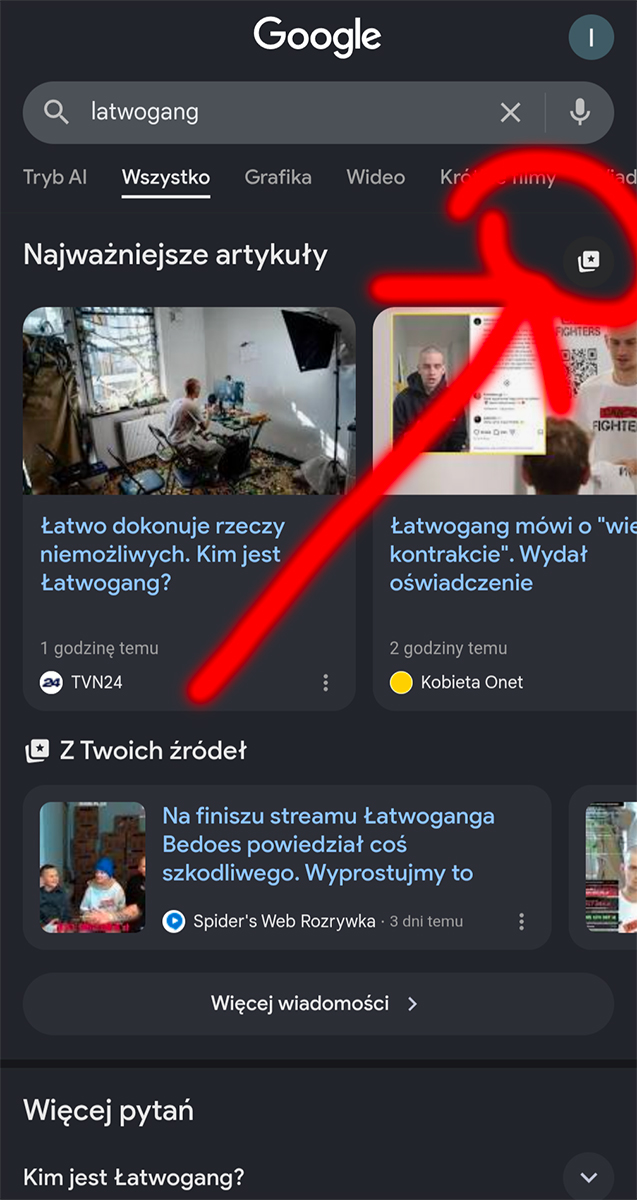The height and width of the screenshot is (1200, 637).
Task: Open more options for the Spider's Web article
Action: tap(521, 922)
